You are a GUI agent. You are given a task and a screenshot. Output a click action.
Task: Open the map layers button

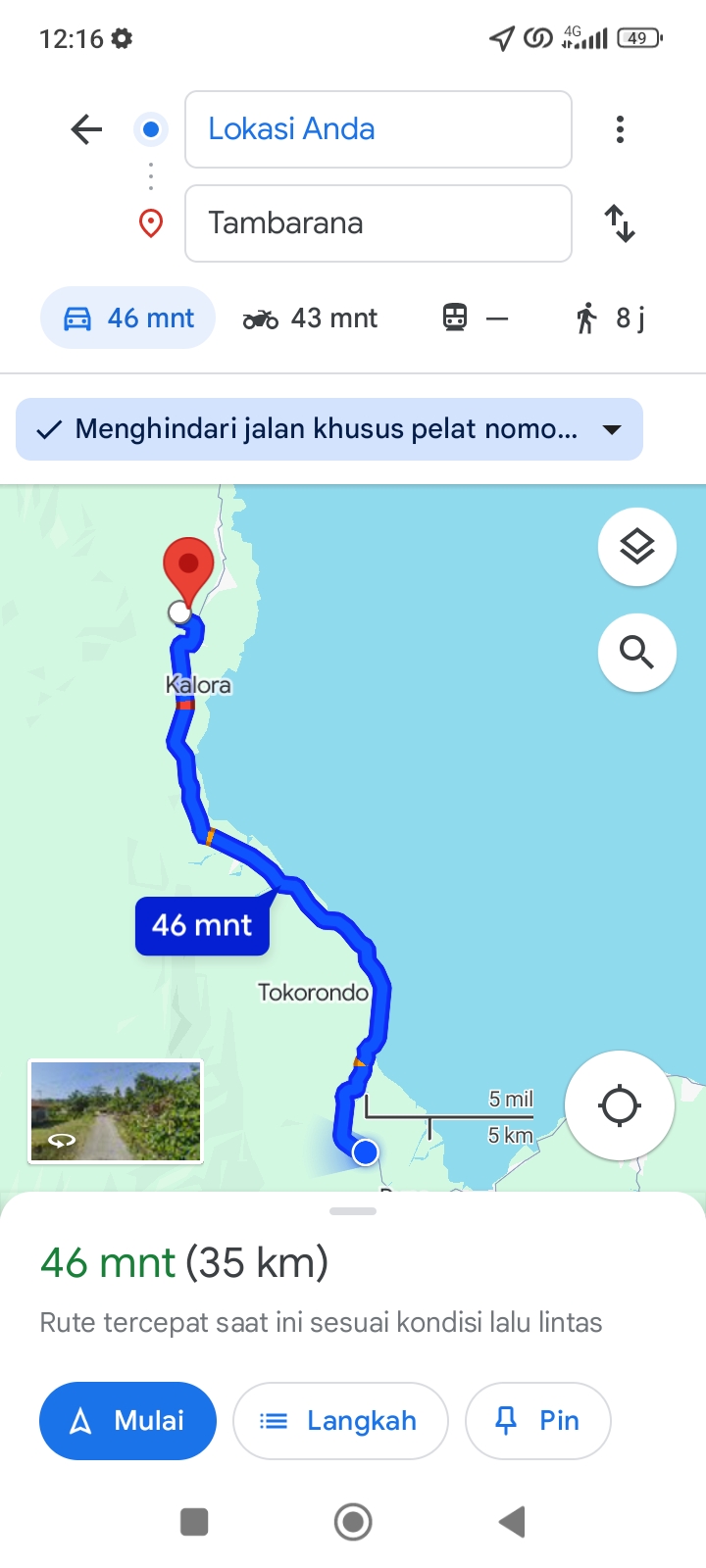pos(637,547)
